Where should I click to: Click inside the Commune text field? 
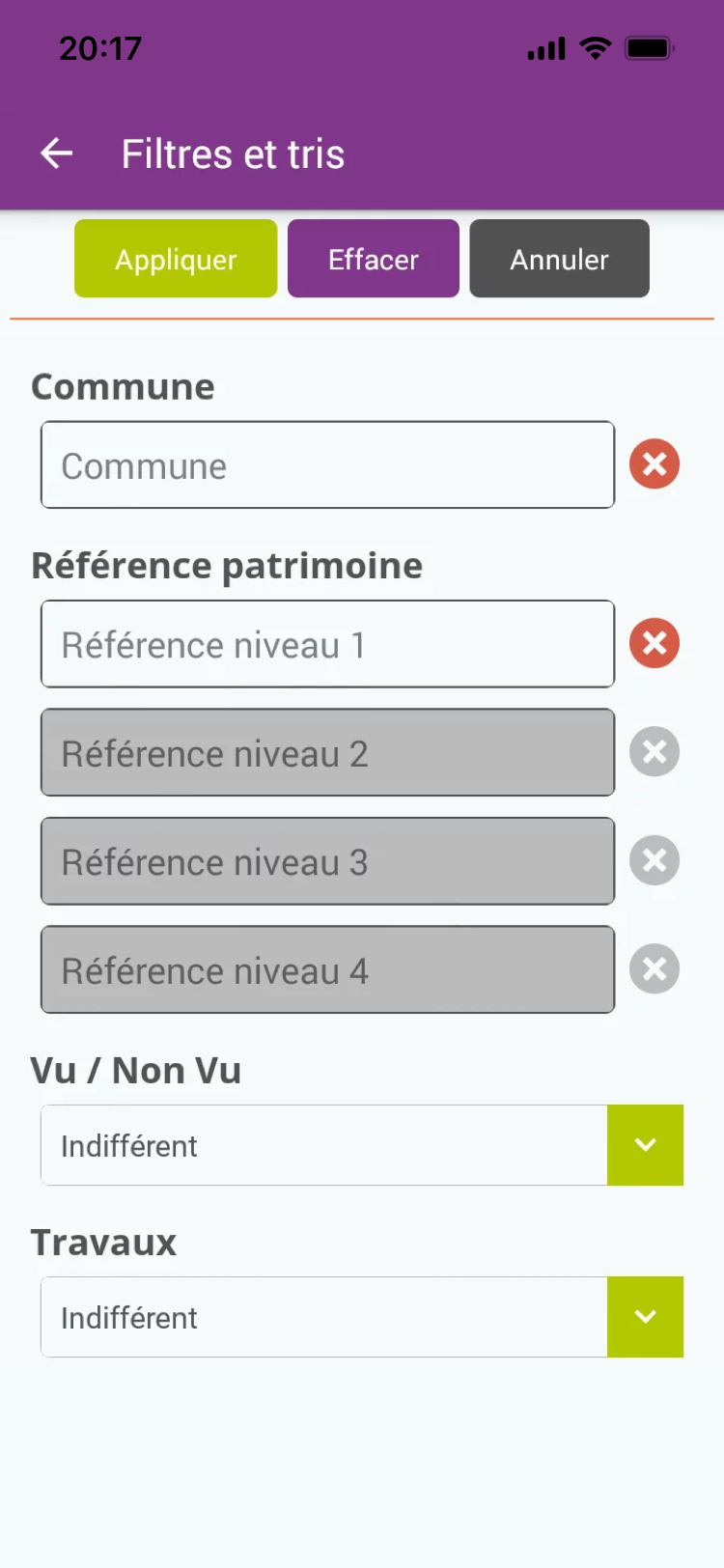point(328,464)
